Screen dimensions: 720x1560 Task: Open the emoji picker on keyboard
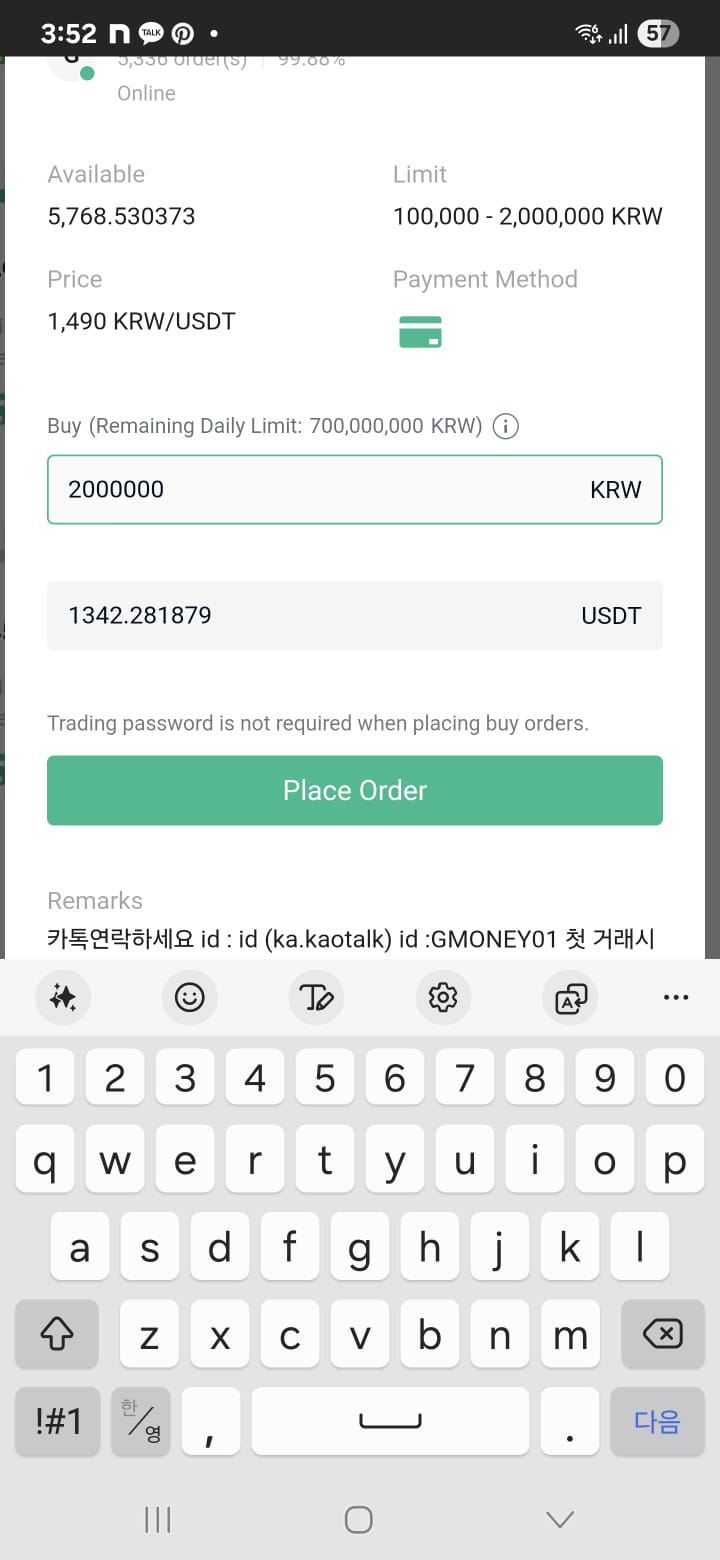pyautogui.click(x=189, y=997)
